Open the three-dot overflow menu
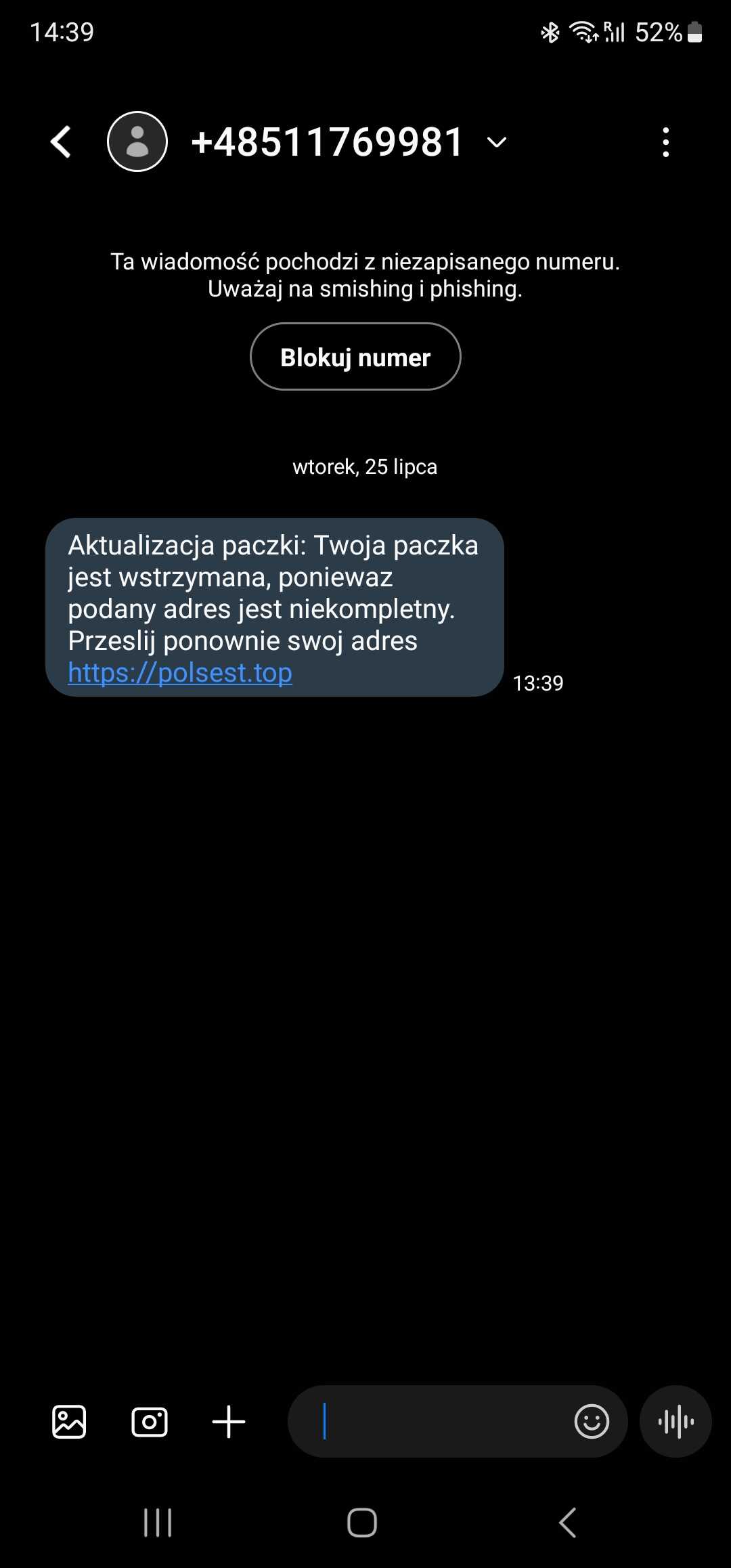This screenshot has height=1568, width=731. point(666,142)
